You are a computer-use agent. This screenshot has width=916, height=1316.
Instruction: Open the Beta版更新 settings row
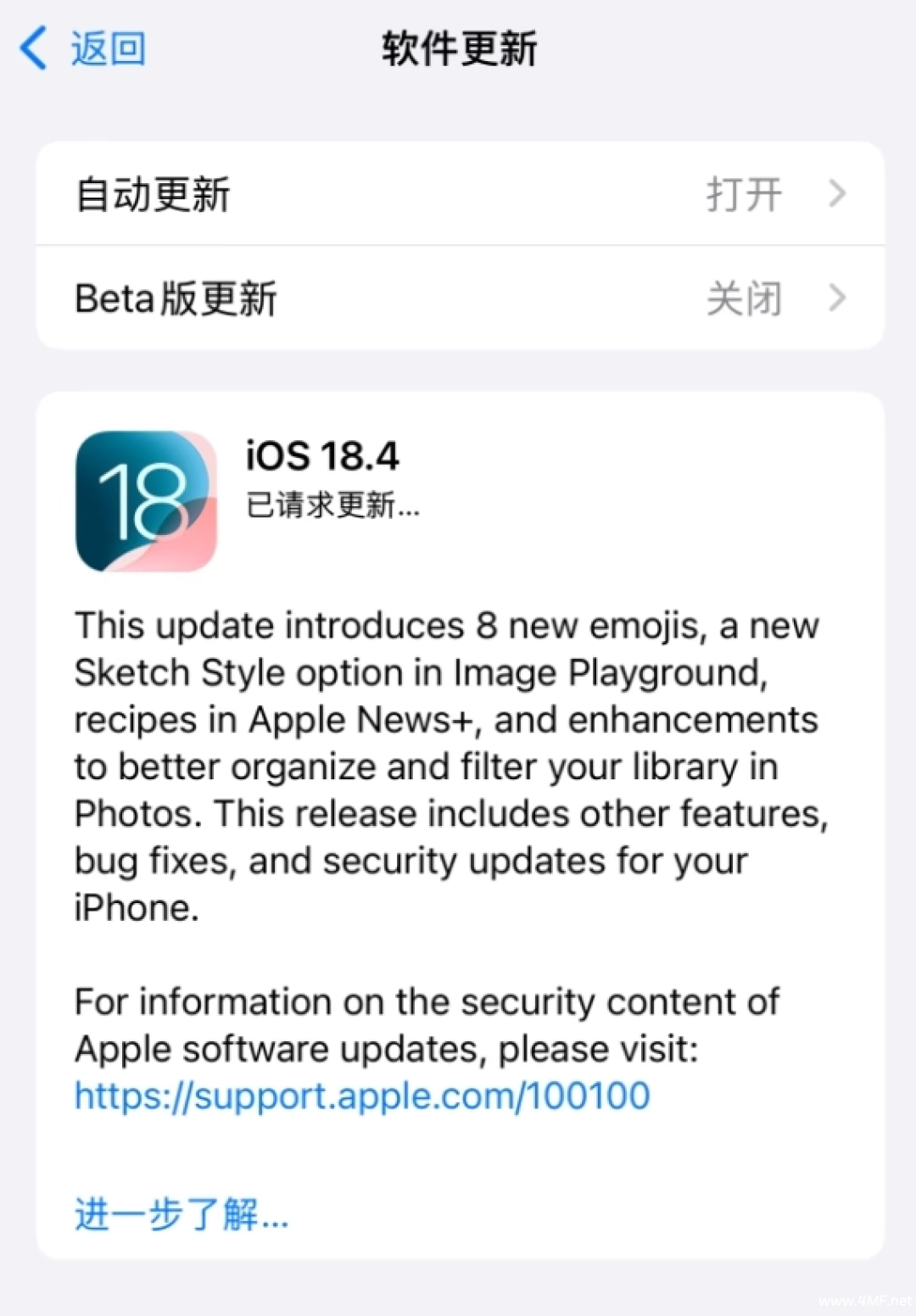click(x=459, y=298)
